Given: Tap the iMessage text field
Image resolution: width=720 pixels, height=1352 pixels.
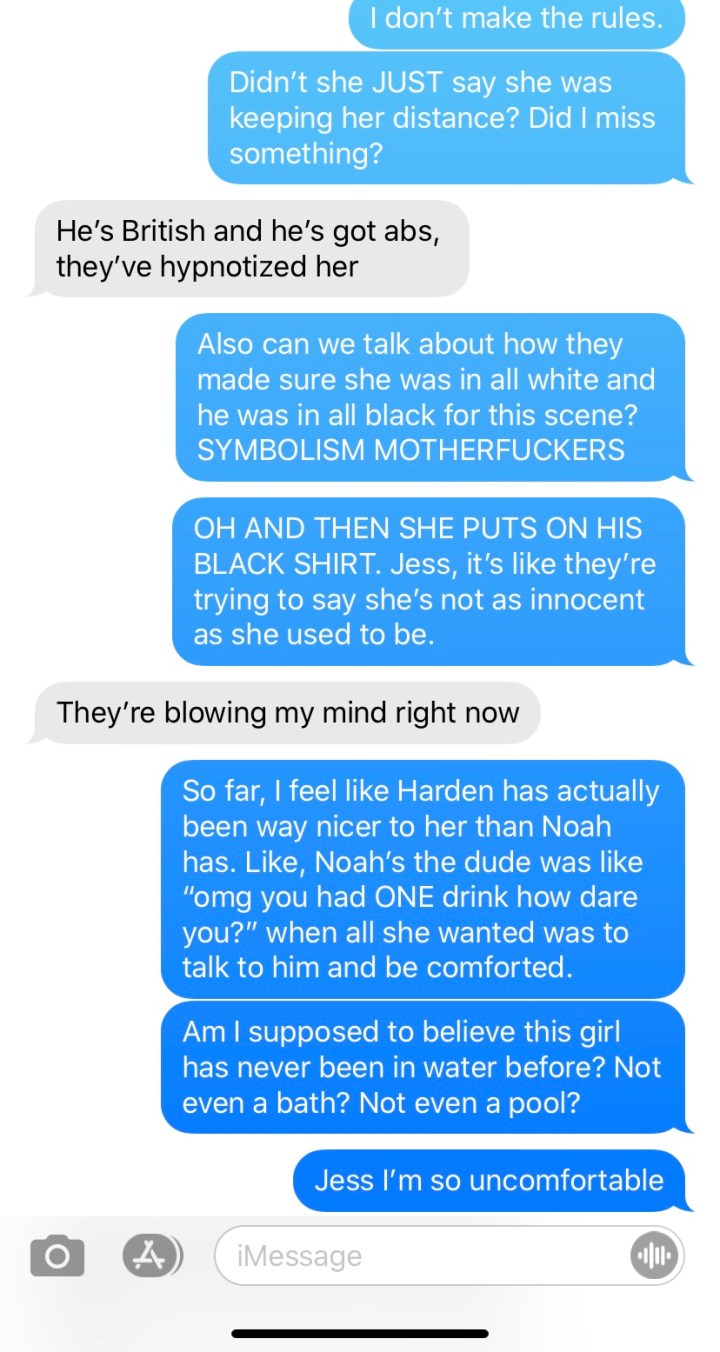Looking at the screenshot, I should [x=420, y=1255].
